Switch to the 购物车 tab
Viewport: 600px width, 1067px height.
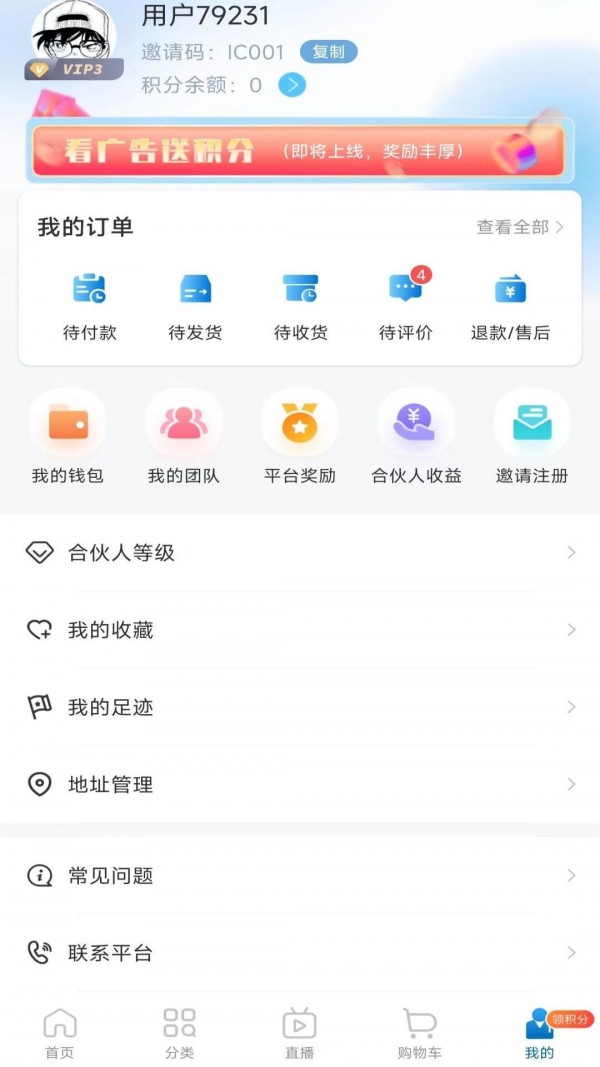coord(419,1033)
